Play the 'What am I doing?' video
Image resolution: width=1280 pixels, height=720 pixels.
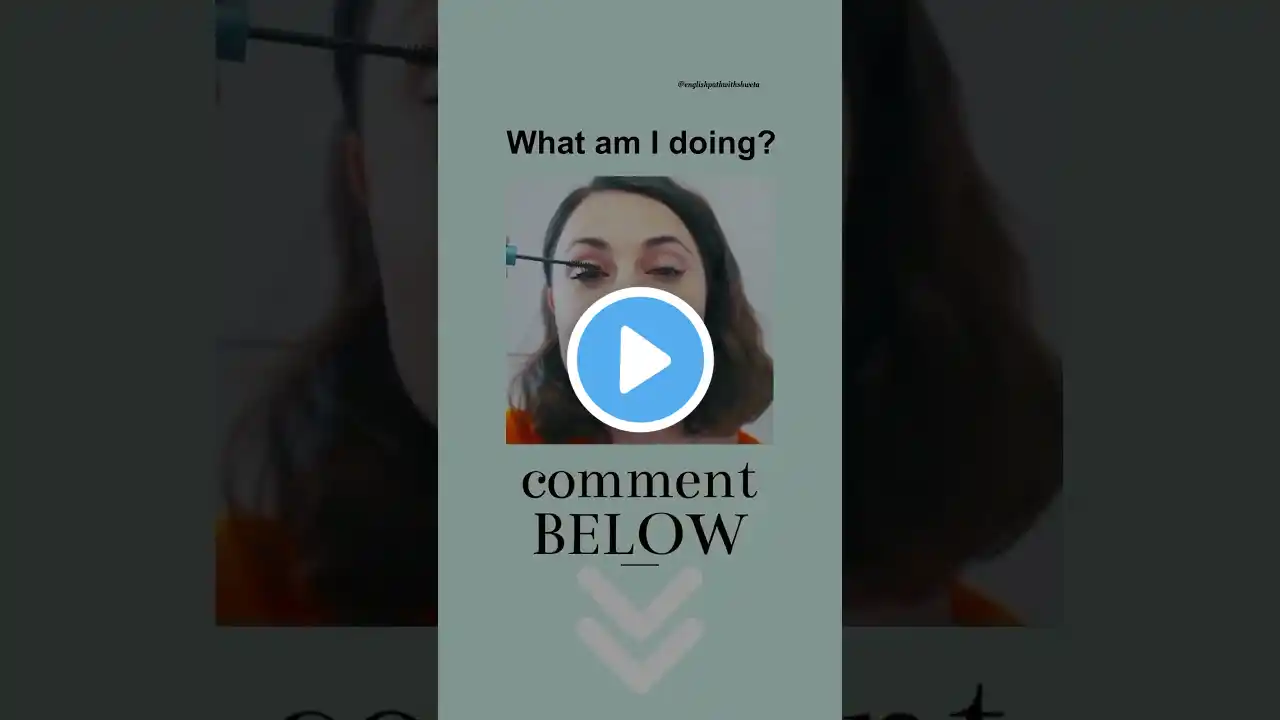click(640, 360)
